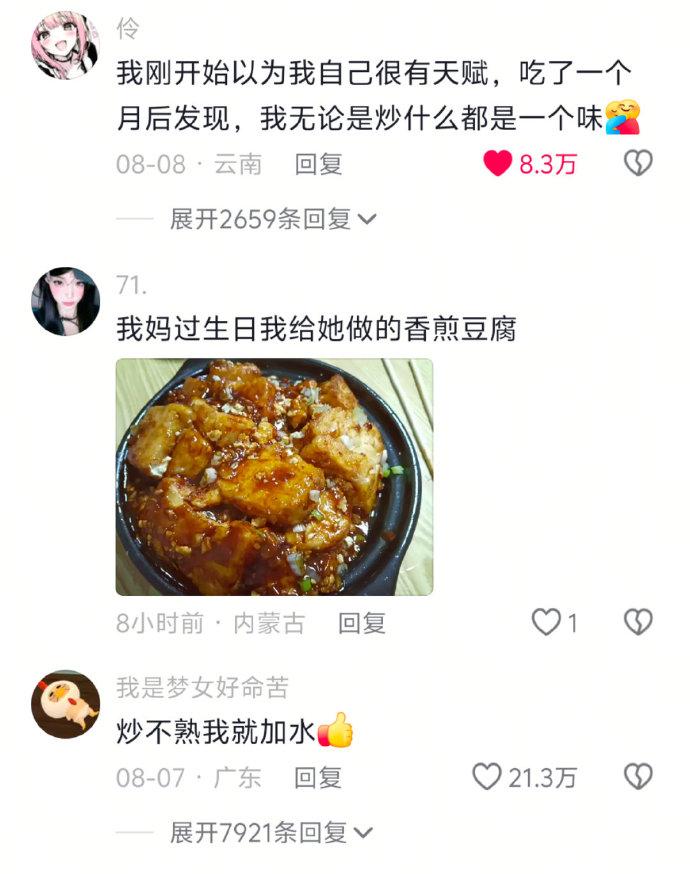The width and height of the screenshot is (690, 874).
Task: Dislike the comment from 内蒙古
Action: (638, 622)
